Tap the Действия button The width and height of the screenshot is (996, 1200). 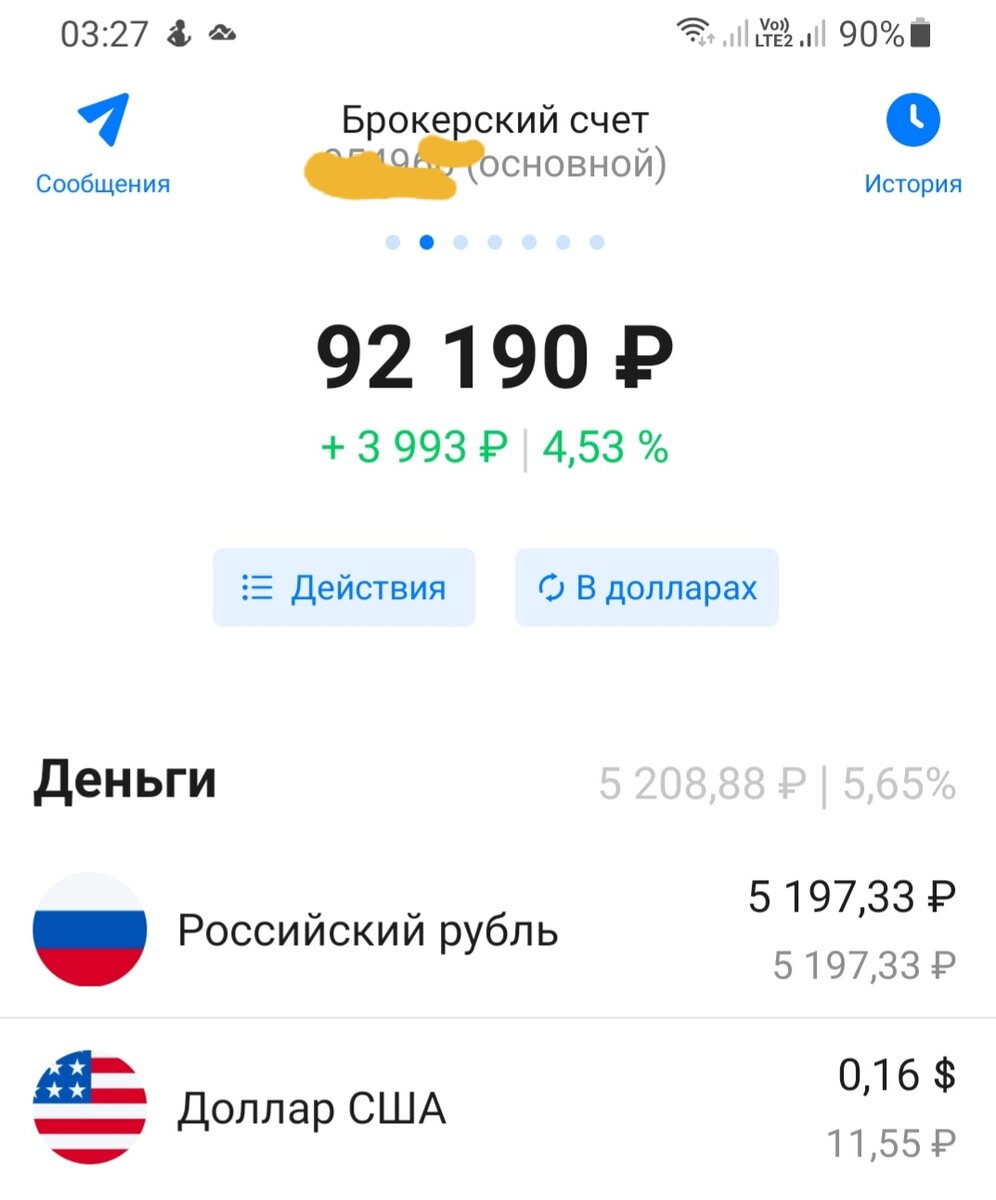pos(344,587)
